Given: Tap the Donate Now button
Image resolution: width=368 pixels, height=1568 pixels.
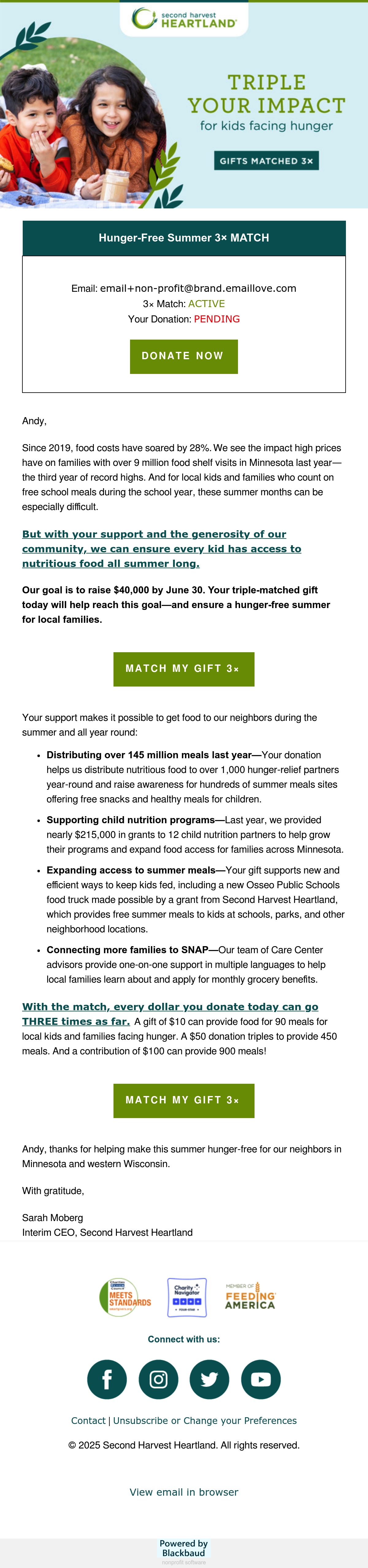Looking at the screenshot, I should coord(183,356).
